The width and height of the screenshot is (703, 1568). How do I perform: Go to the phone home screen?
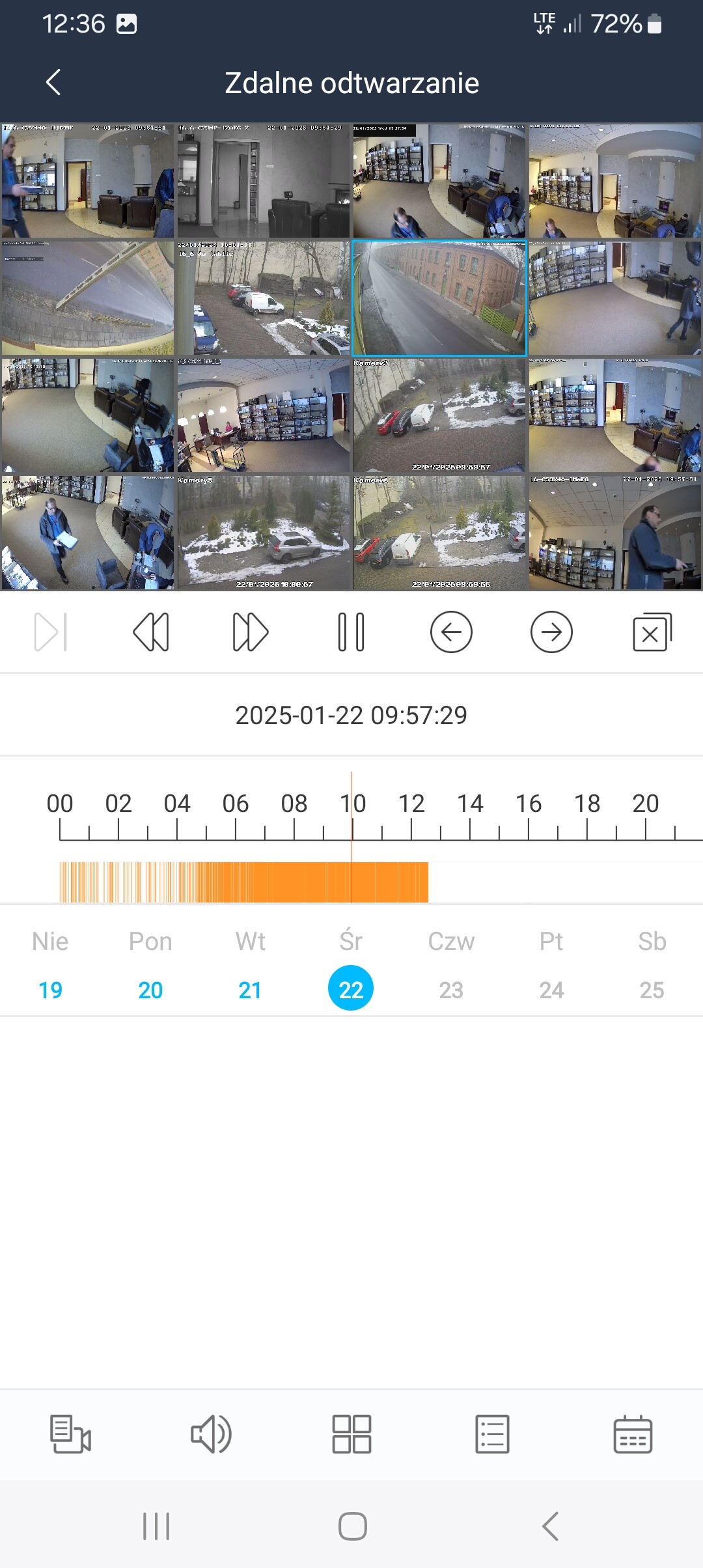(x=352, y=1526)
